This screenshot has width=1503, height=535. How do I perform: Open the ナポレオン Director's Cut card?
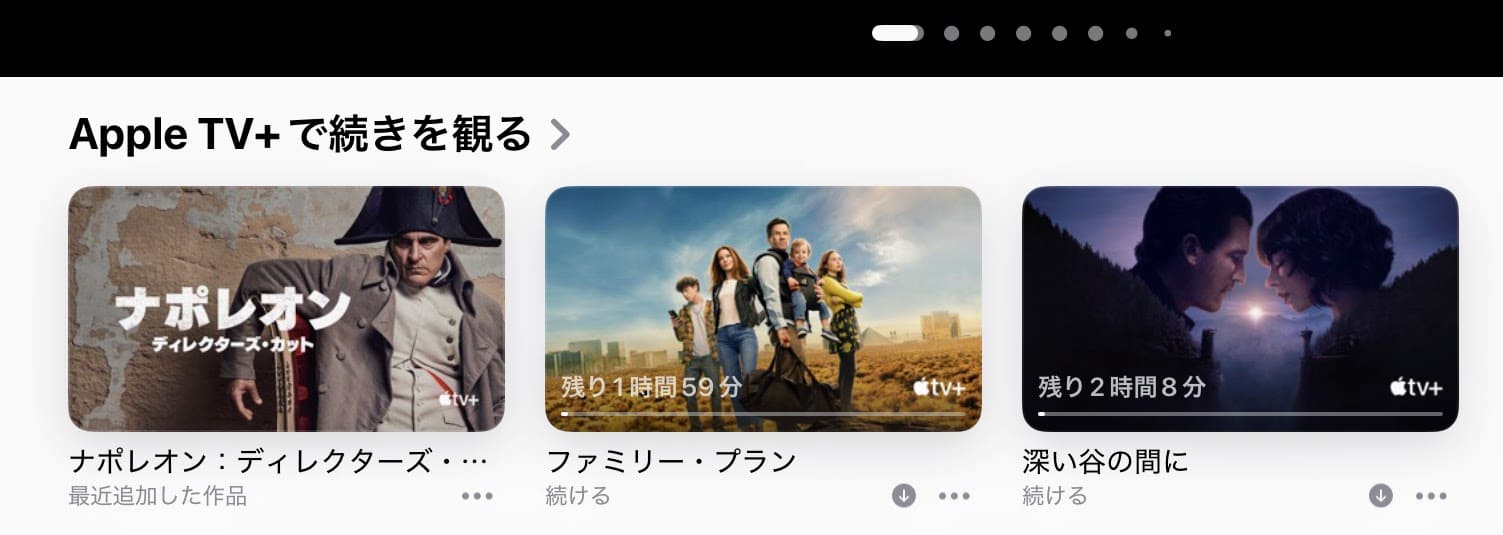click(286, 309)
